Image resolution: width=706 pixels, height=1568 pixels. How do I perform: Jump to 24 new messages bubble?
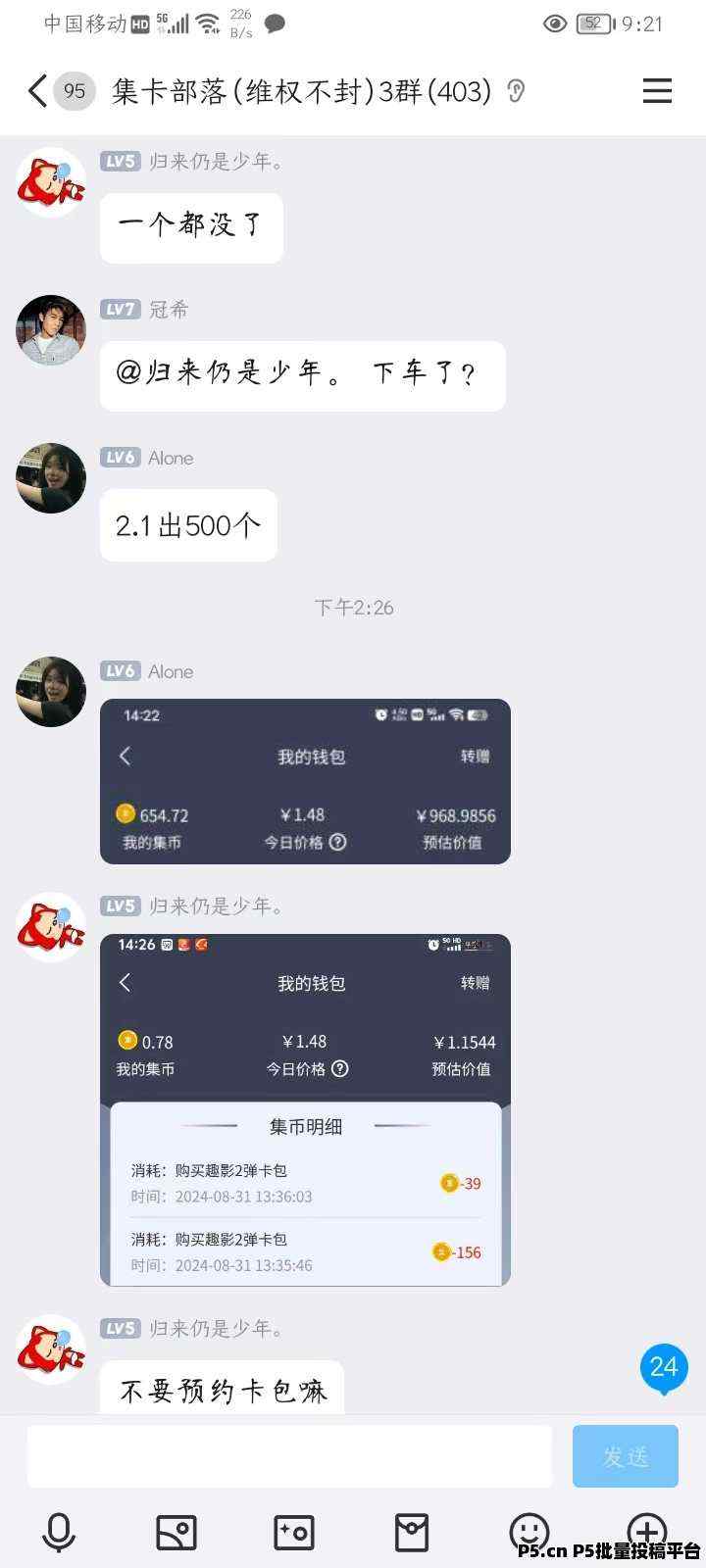click(x=664, y=1367)
